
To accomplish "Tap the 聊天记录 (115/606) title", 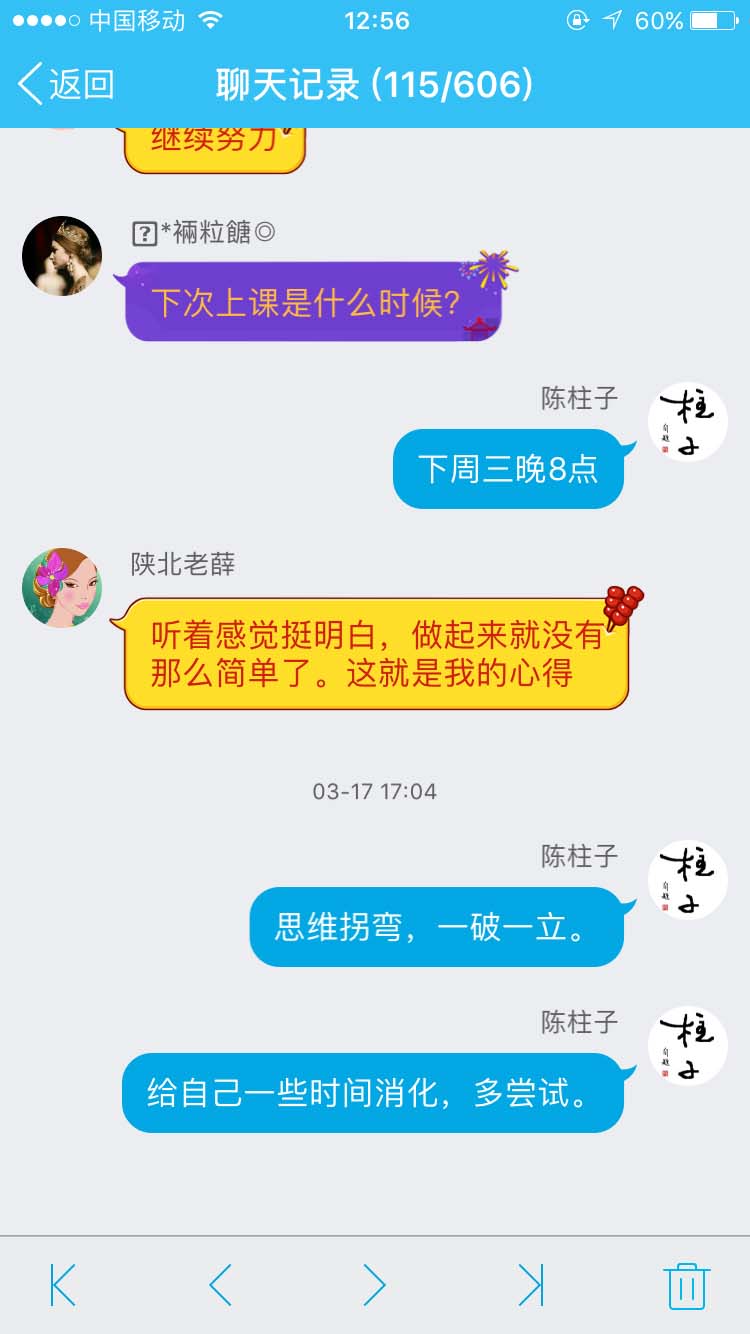I will coord(375,85).
